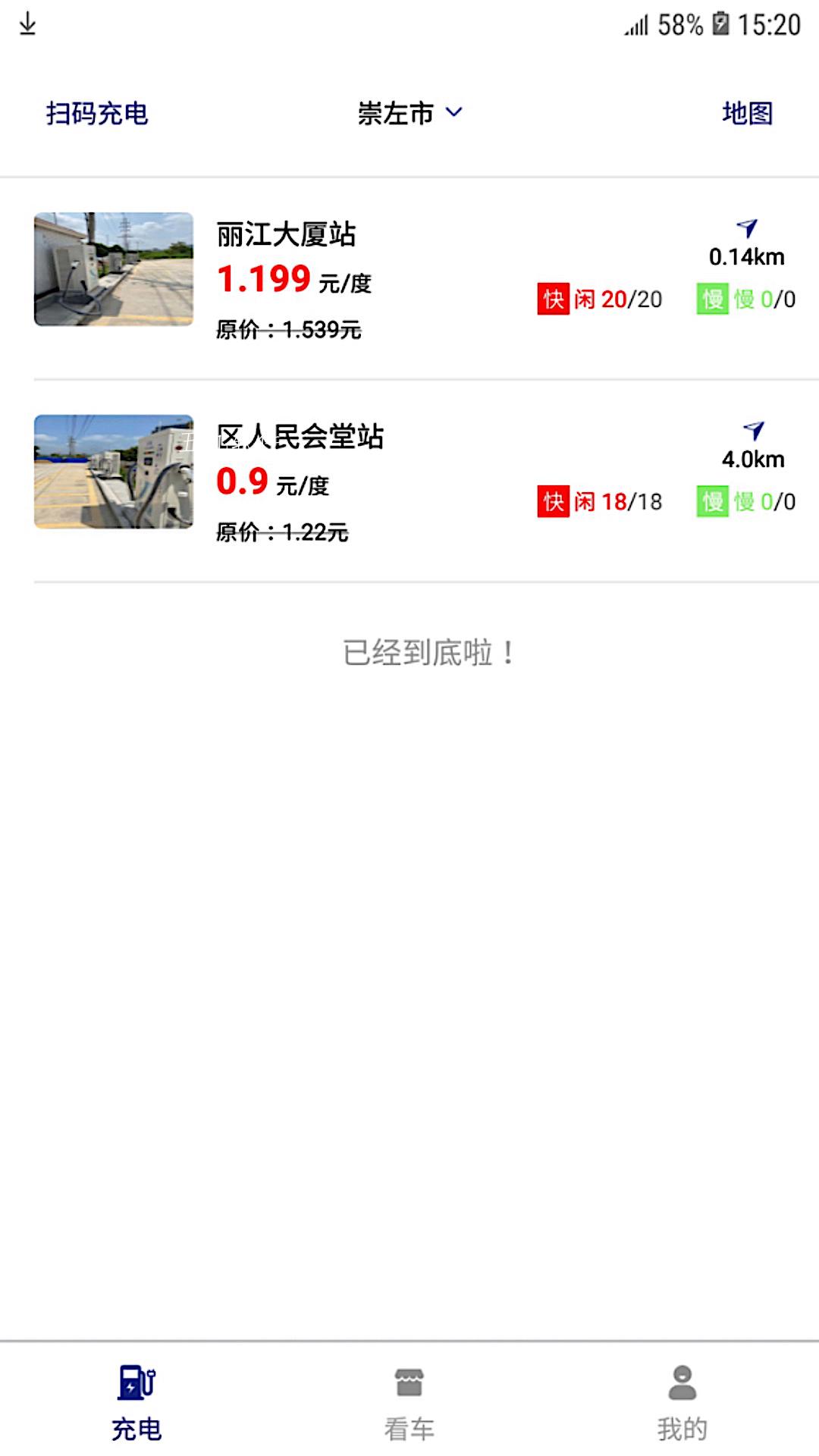Collapse the city dropdown arrow
This screenshot has width=819, height=1456.
(453, 114)
